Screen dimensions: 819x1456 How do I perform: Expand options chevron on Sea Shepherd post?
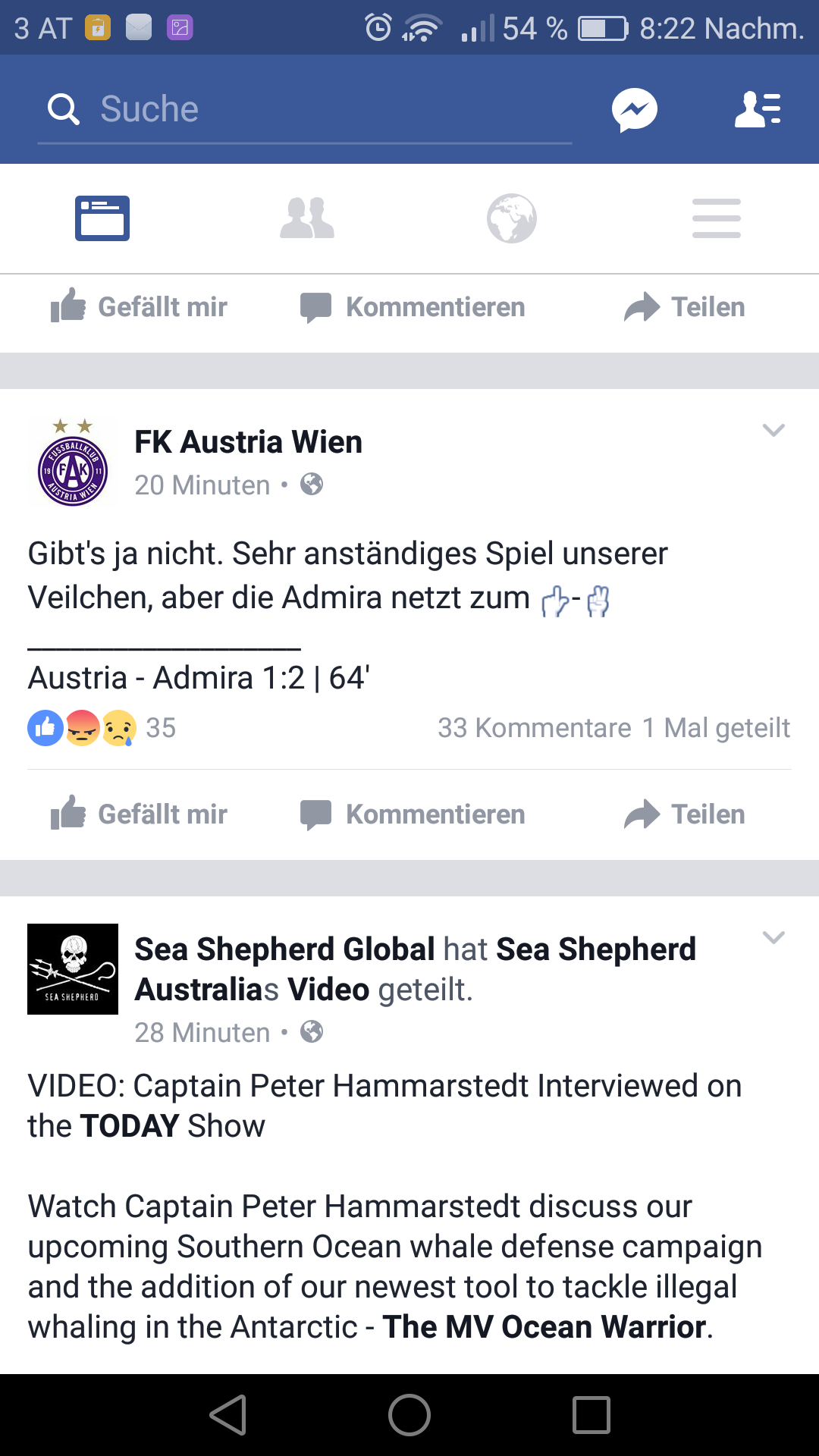pos(773,937)
